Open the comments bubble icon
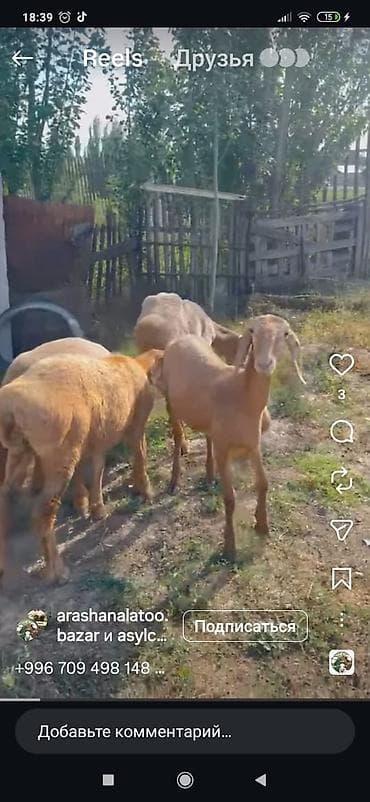 pos(341,432)
